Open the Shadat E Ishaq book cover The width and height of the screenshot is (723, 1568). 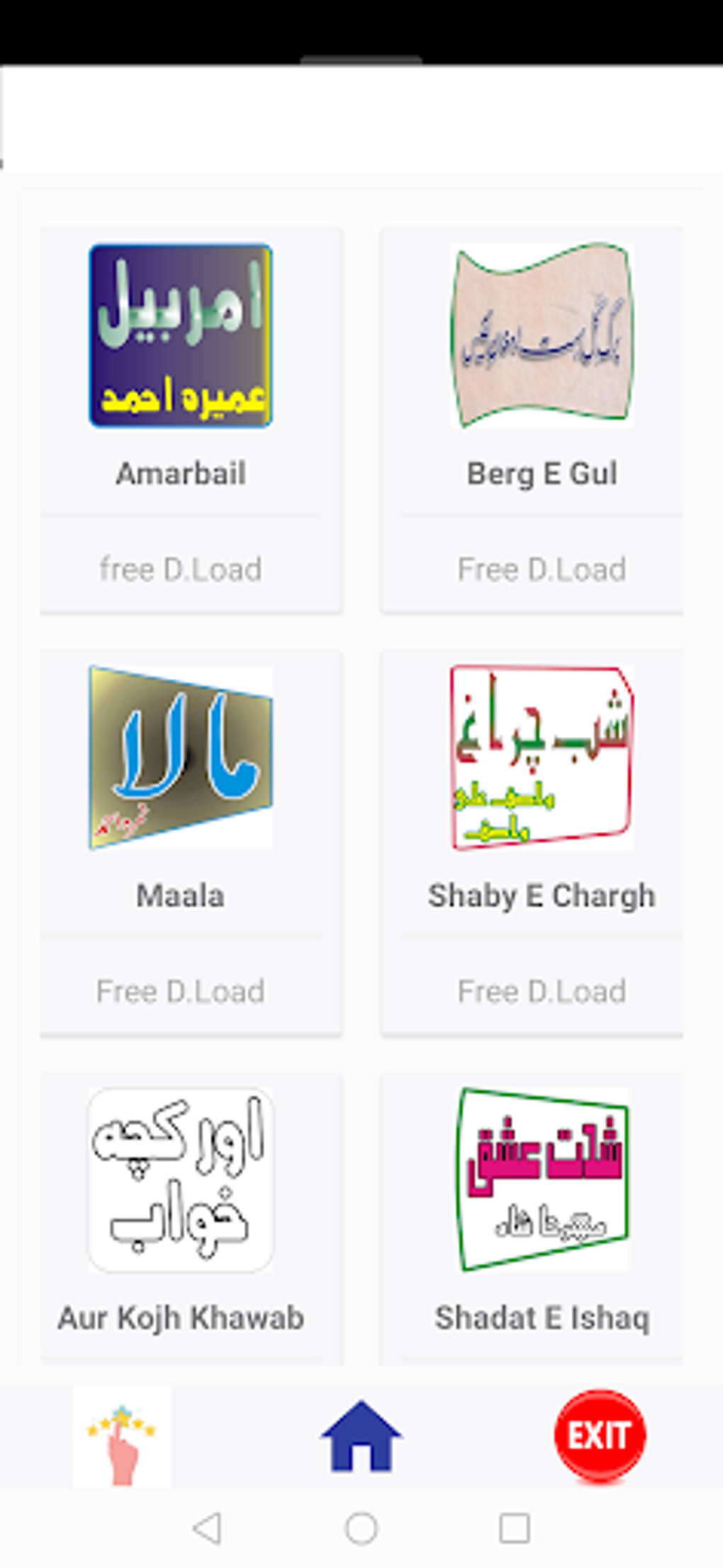[542, 1180]
